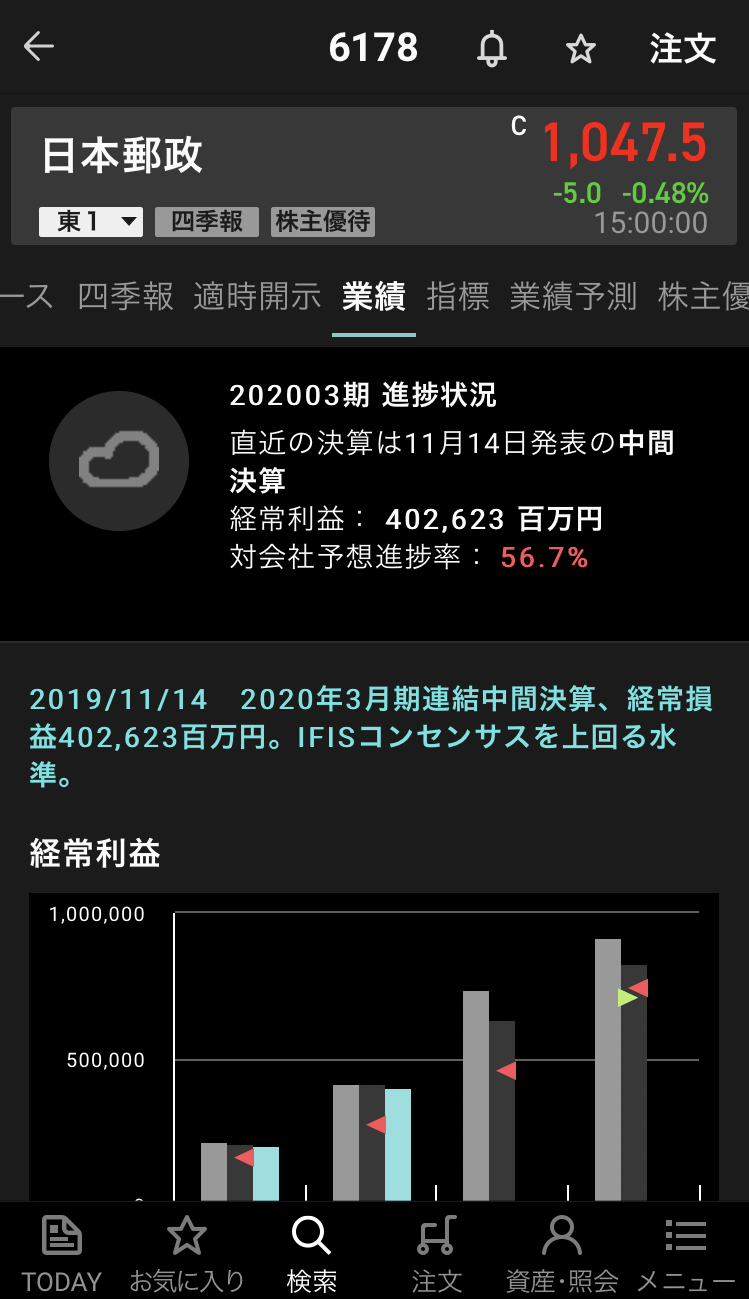The image size is (749, 1299).
Task: Go to TODAY in bottom navigation
Action: pyautogui.click(x=62, y=1253)
